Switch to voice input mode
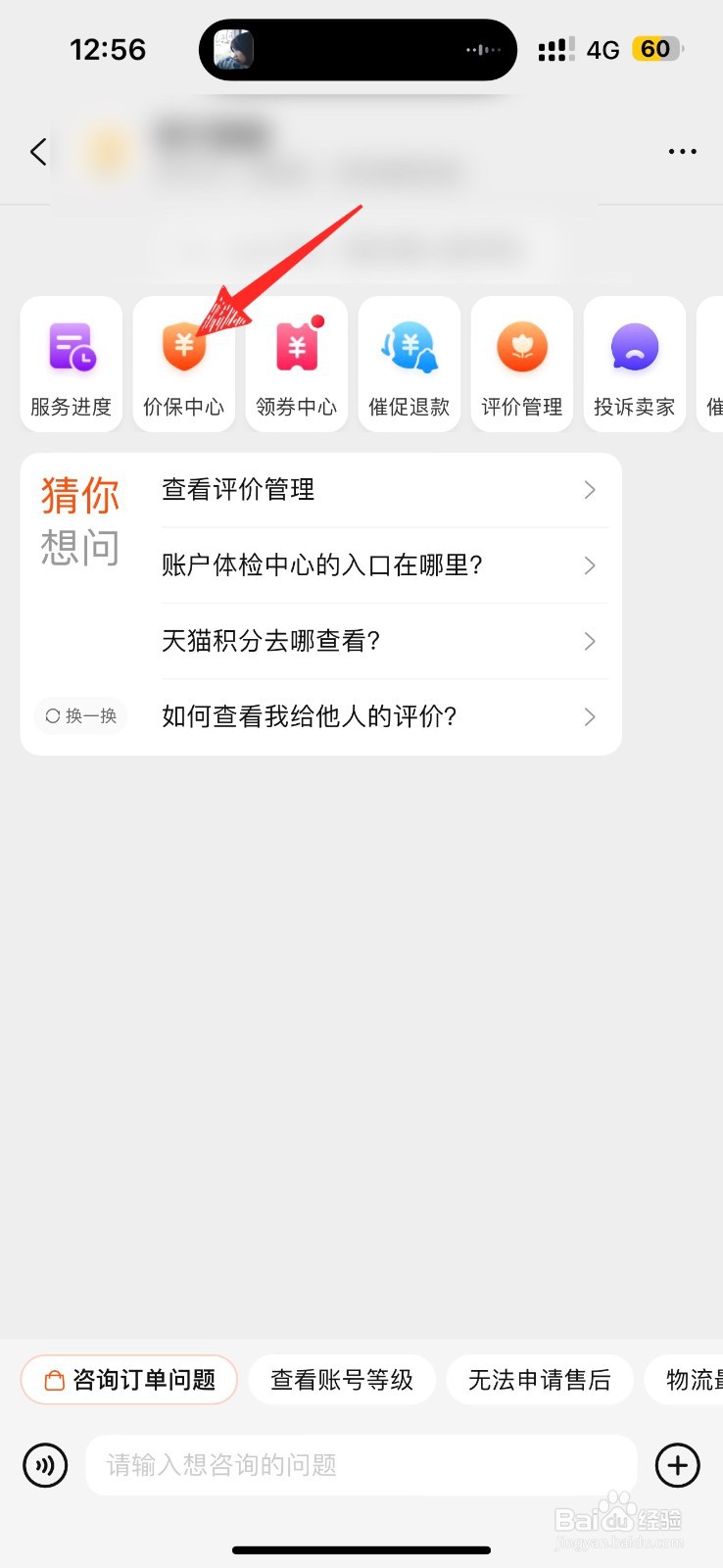 coord(45,1465)
